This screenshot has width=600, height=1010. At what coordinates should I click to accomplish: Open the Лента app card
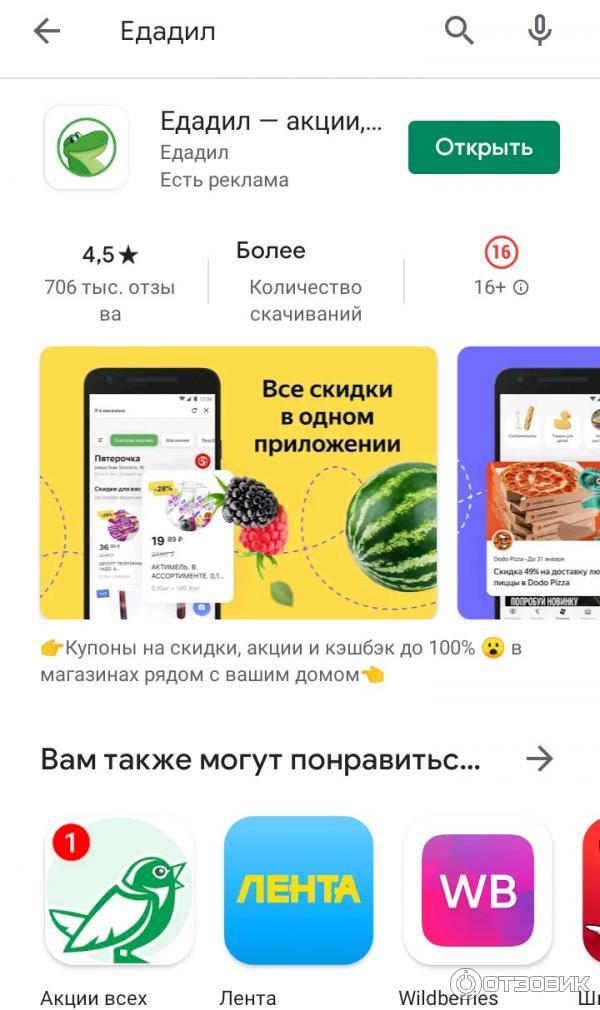298,890
